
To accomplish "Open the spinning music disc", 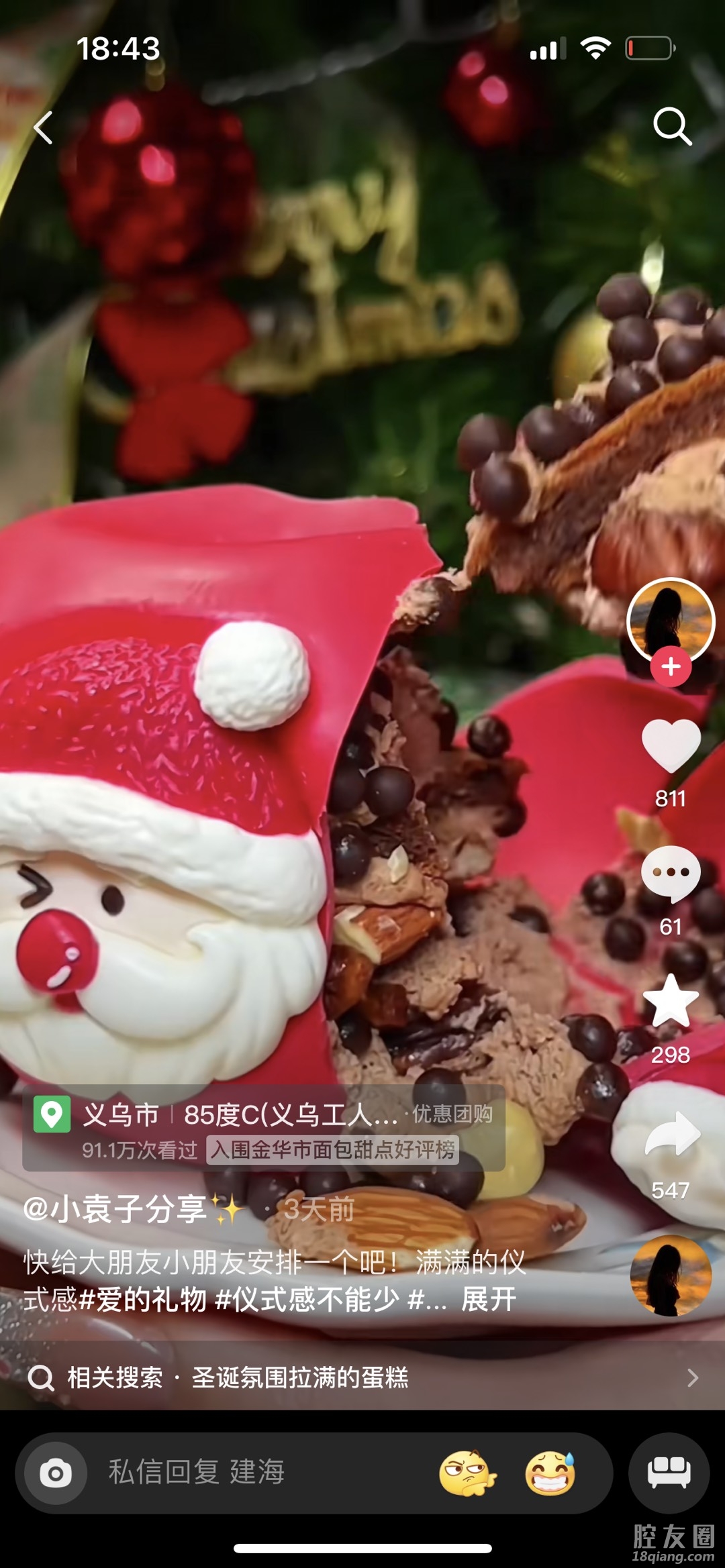I will [670, 1276].
